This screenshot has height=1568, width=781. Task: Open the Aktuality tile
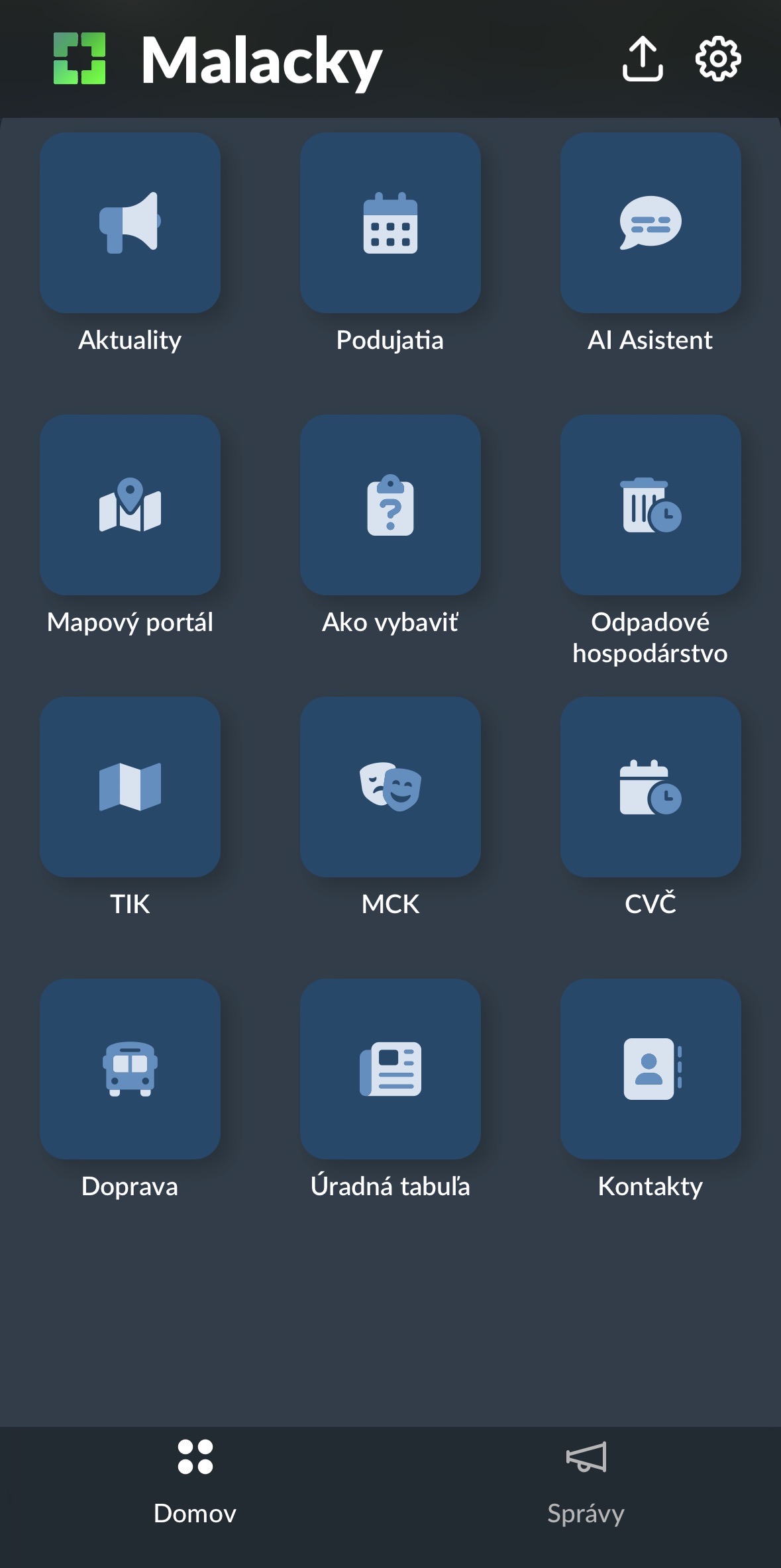pos(130,223)
